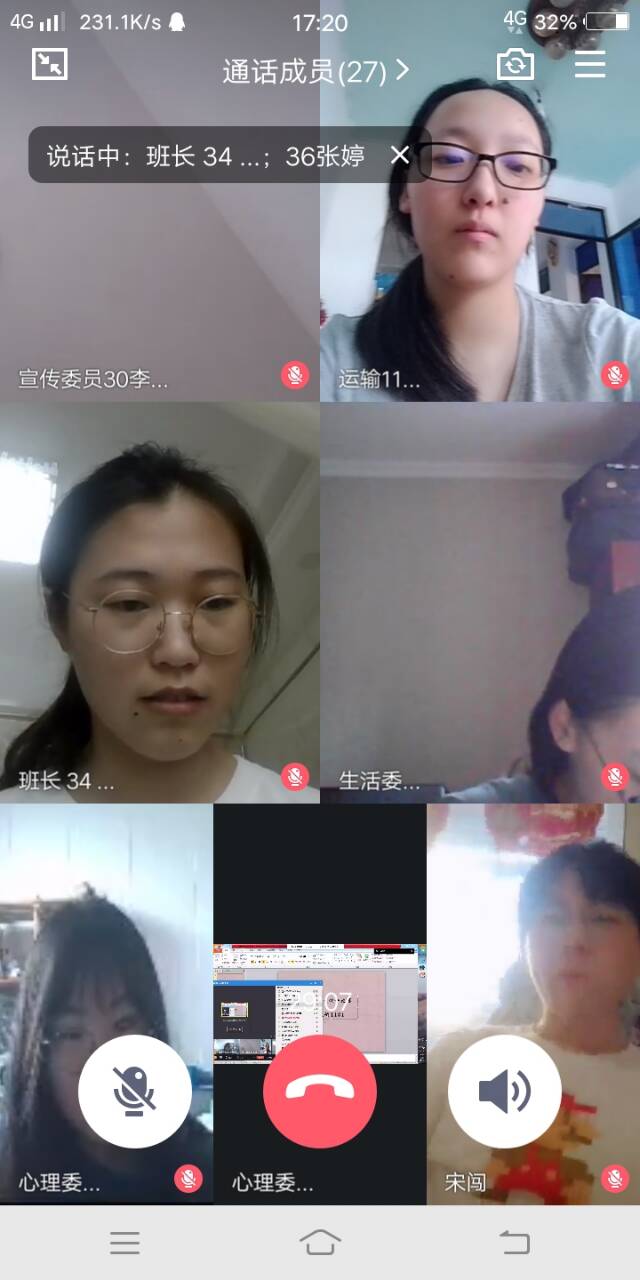Open the call members list (27)
The image size is (640, 1280).
[315, 71]
